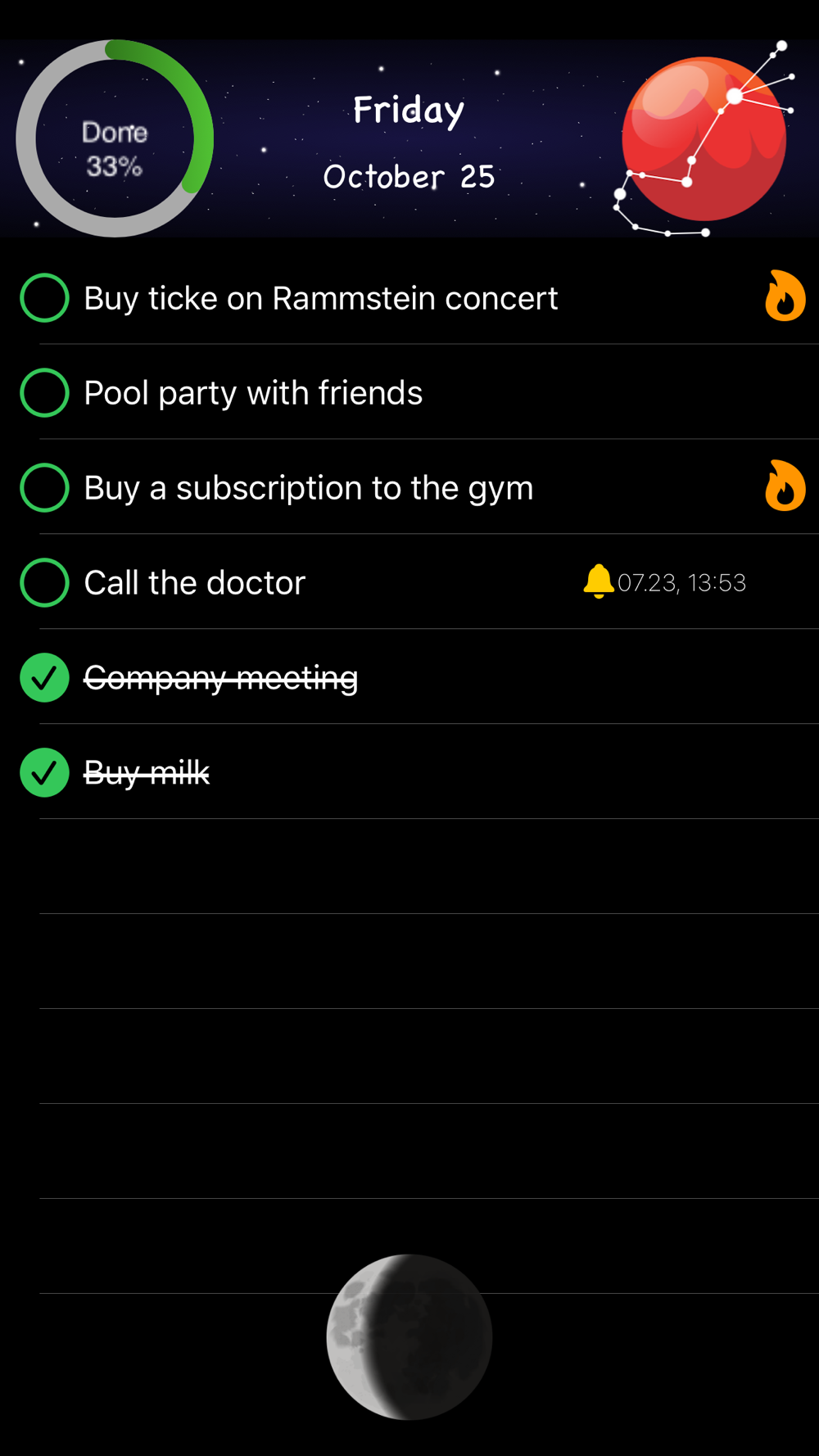Check off Buy ticke on Rammstein concert

click(x=44, y=298)
